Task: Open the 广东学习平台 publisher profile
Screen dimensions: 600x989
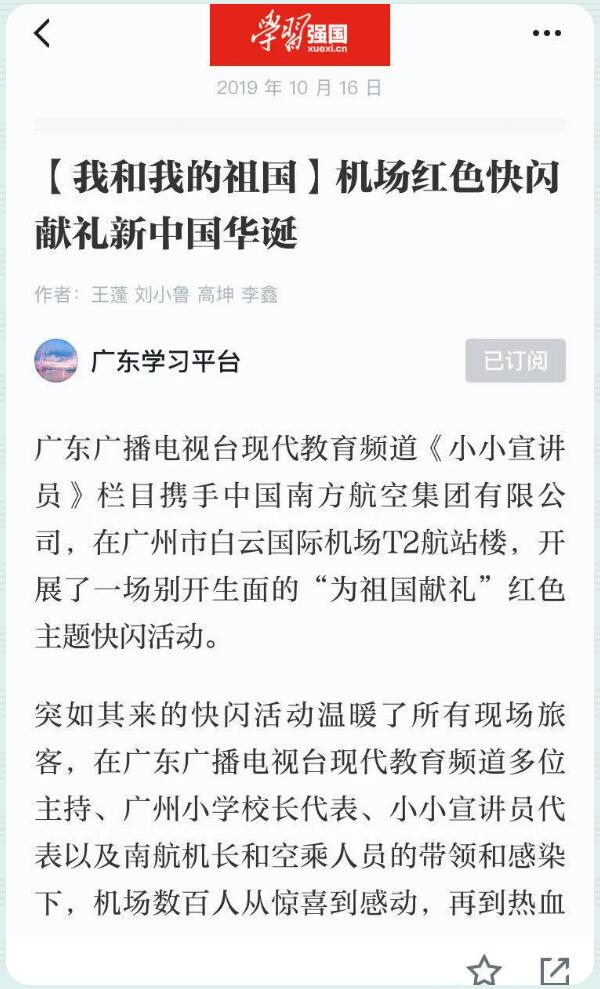Action: click(x=165, y=361)
